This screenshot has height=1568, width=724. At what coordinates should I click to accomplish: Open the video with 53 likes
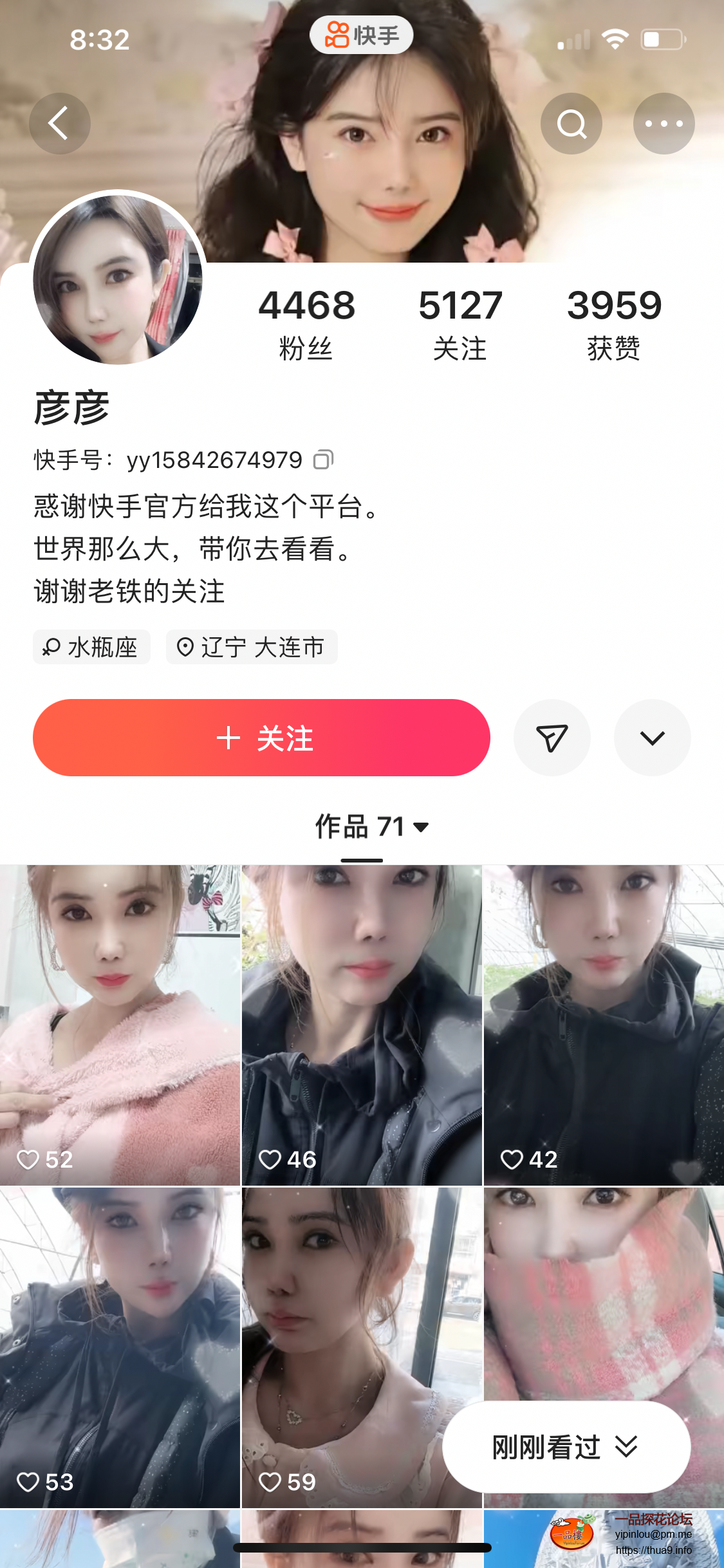pyautogui.click(x=120, y=1347)
